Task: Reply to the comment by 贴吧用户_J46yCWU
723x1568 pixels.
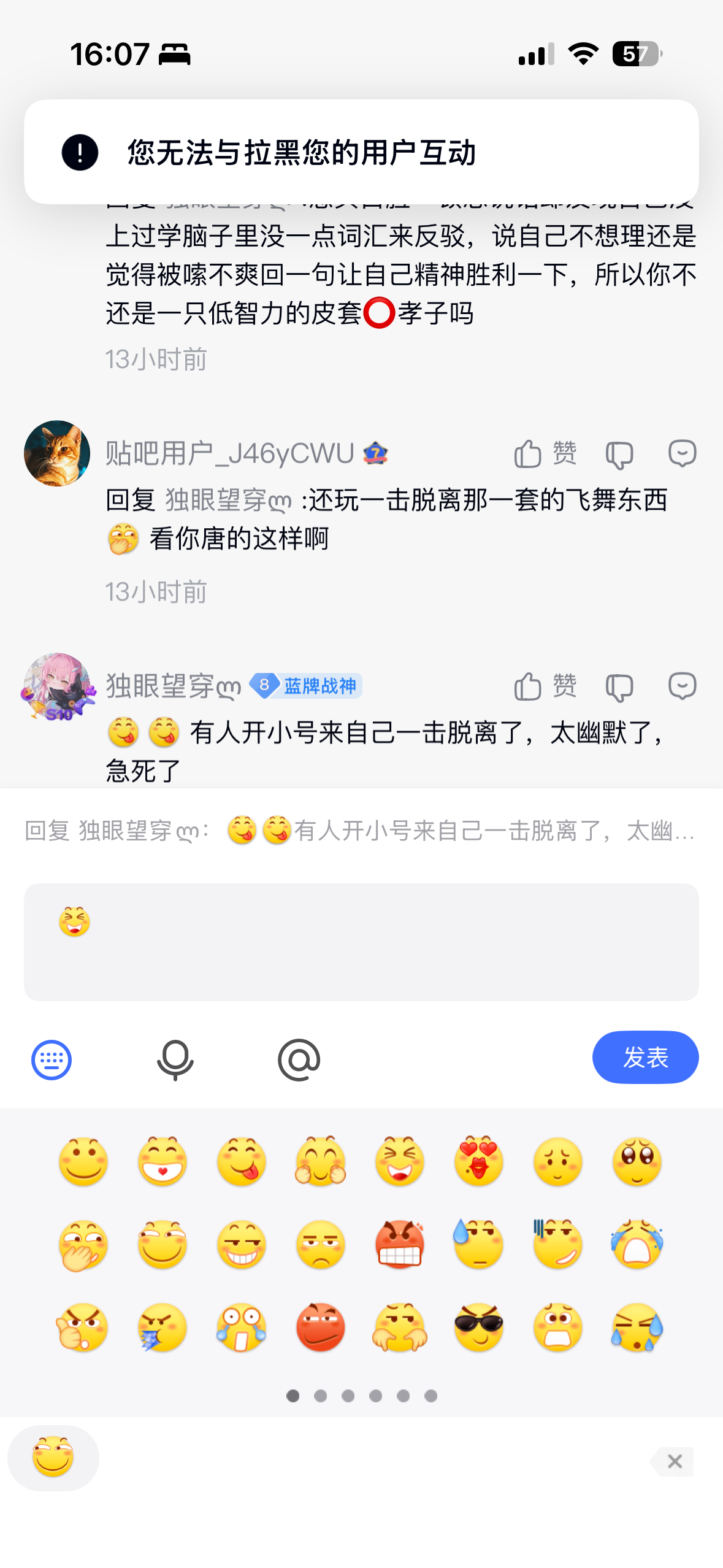Action: 682,454
